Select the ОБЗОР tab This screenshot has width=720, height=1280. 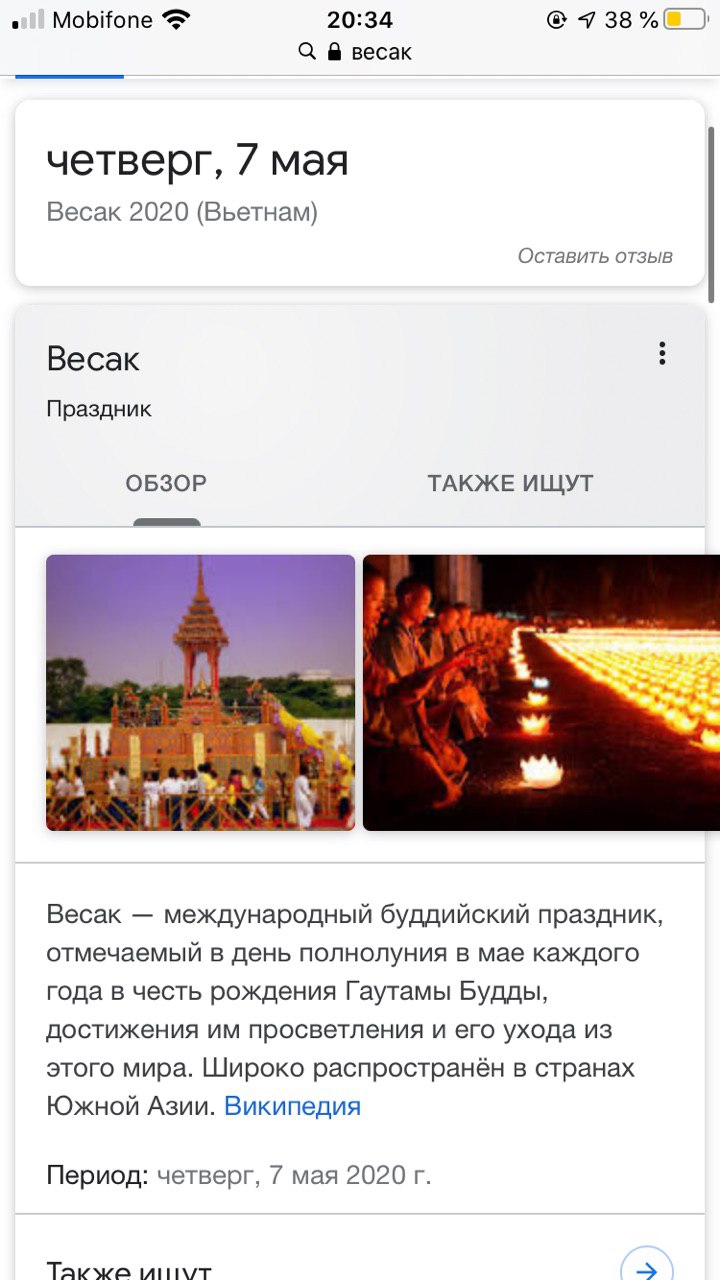coord(166,484)
